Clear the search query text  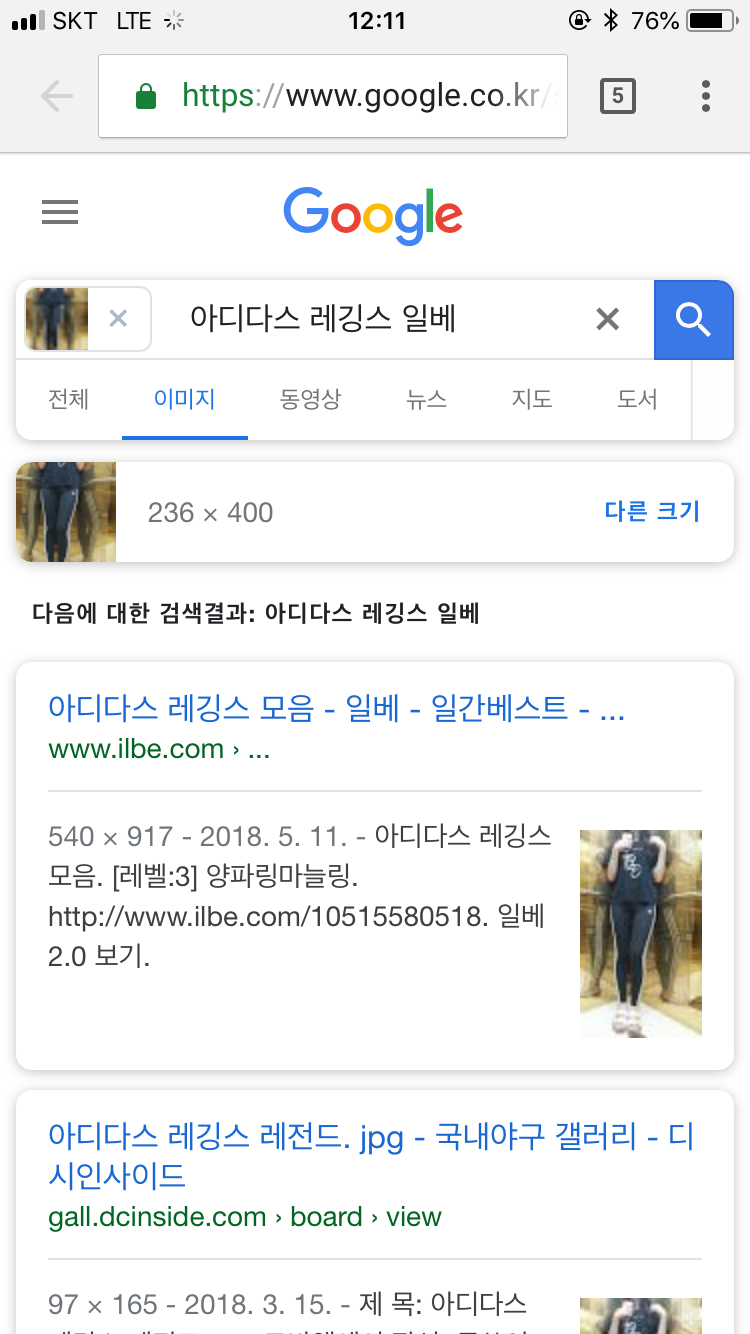(x=607, y=319)
